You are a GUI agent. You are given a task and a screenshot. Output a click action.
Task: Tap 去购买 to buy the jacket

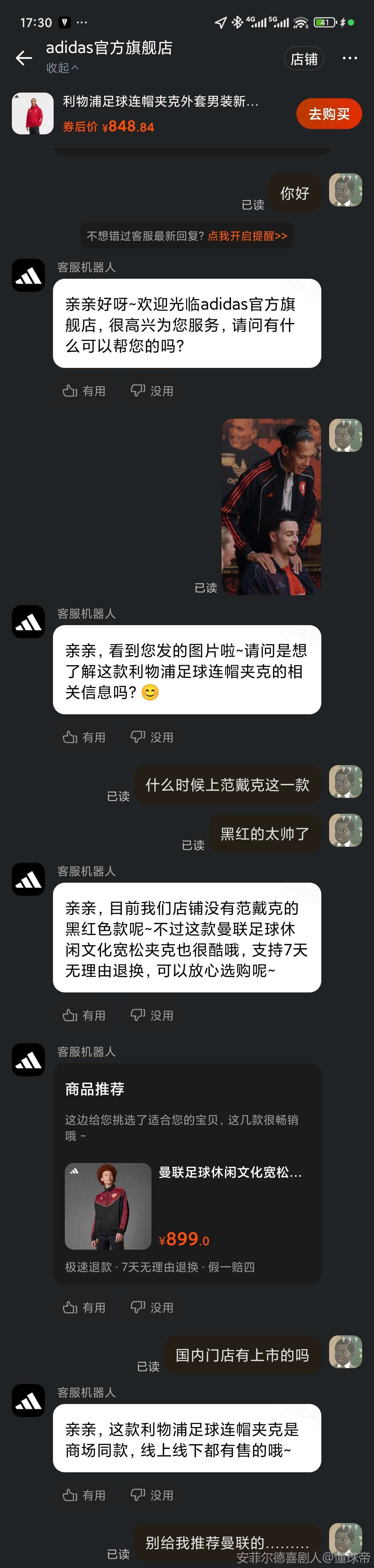pyautogui.click(x=328, y=114)
